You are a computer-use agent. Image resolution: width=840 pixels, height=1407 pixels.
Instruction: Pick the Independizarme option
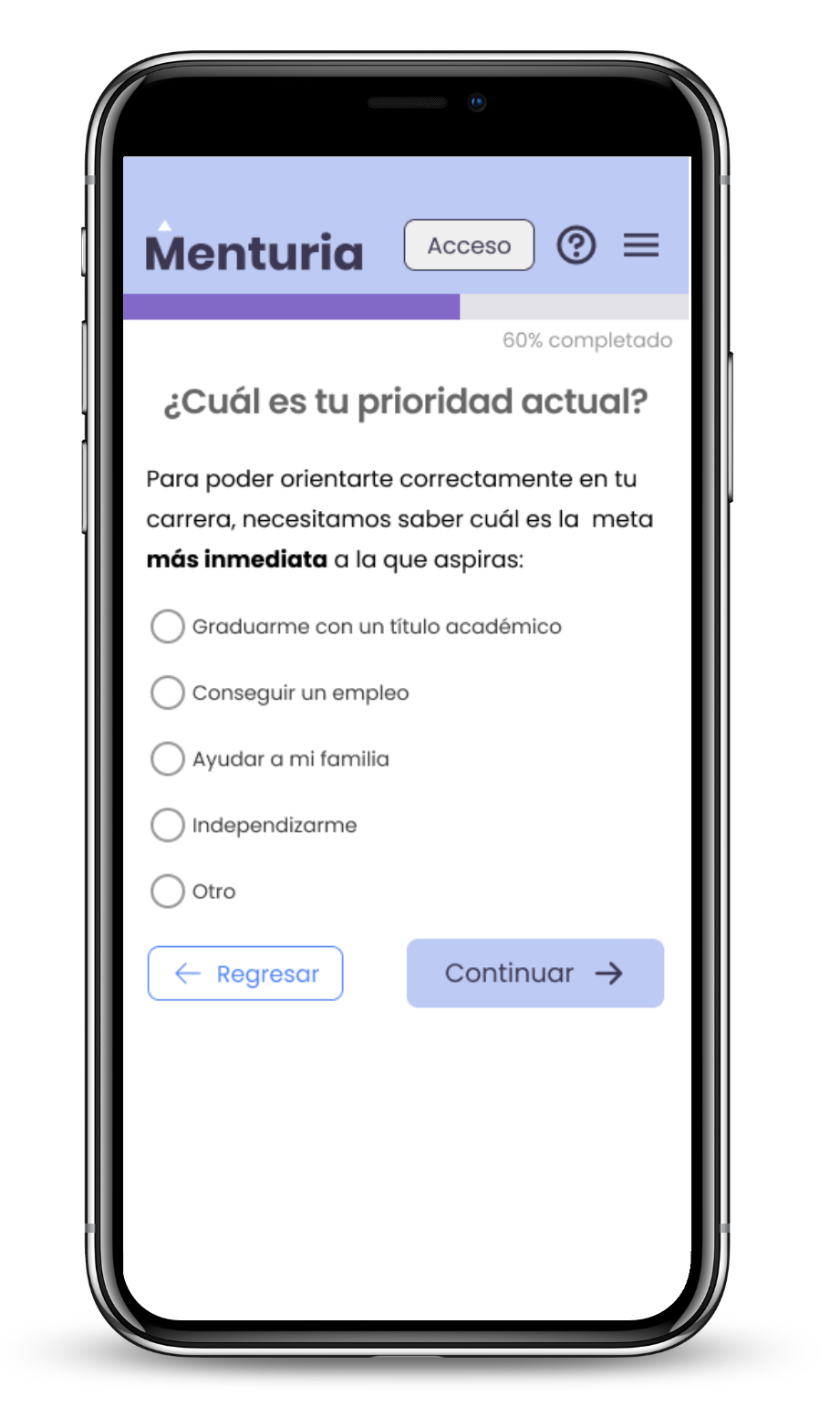click(x=168, y=825)
